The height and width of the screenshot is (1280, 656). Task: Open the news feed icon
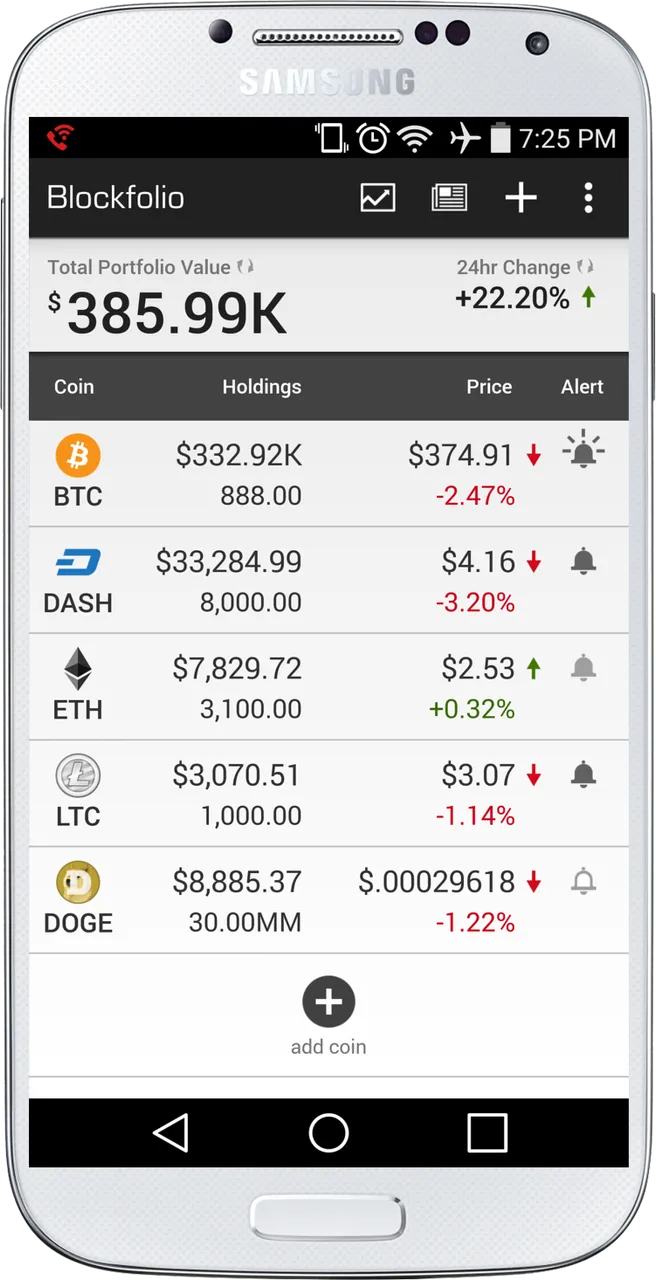coord(449,197)
